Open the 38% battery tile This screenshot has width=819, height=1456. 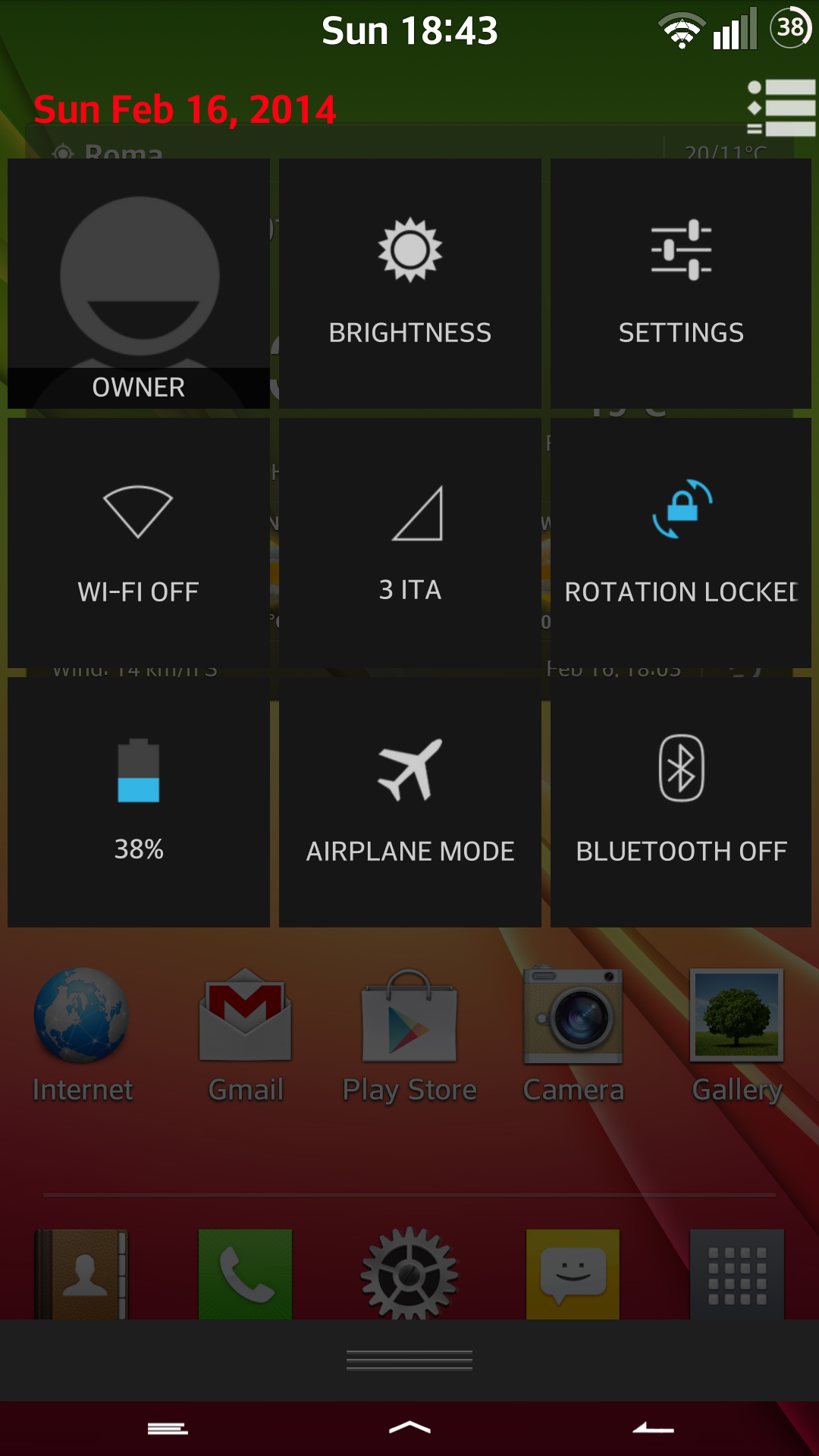click(139, 802)
